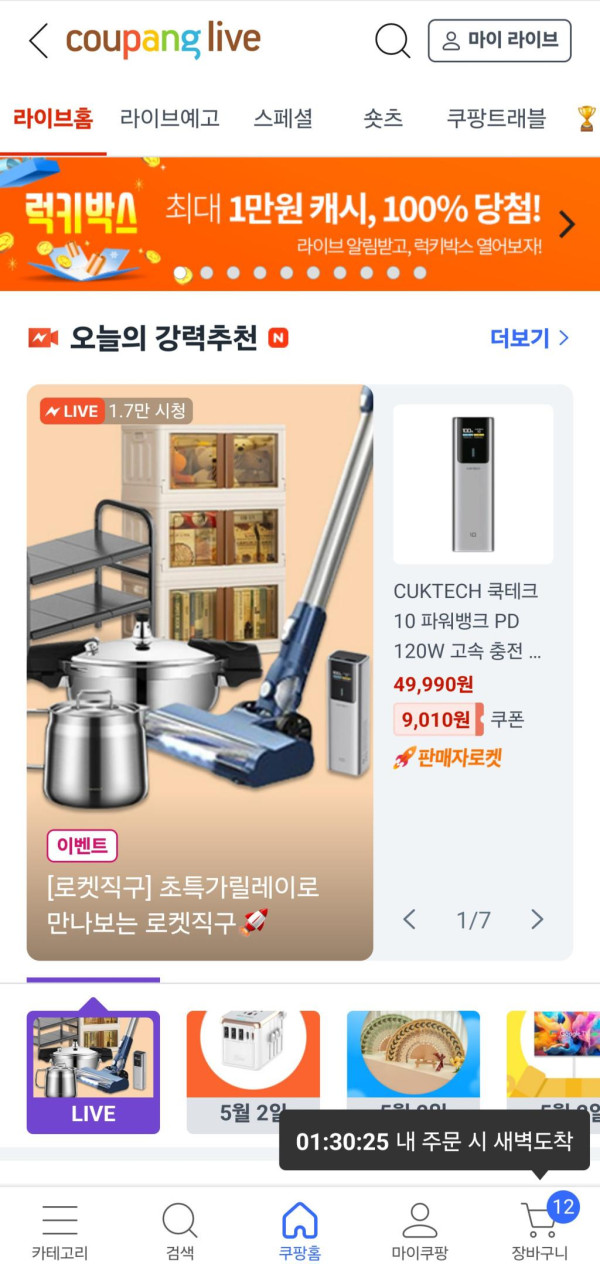The width and height of the screenshot is (600, 1264).
Task: Go to 검색 in the bottom bar
Action: (x=180, y=1232)
